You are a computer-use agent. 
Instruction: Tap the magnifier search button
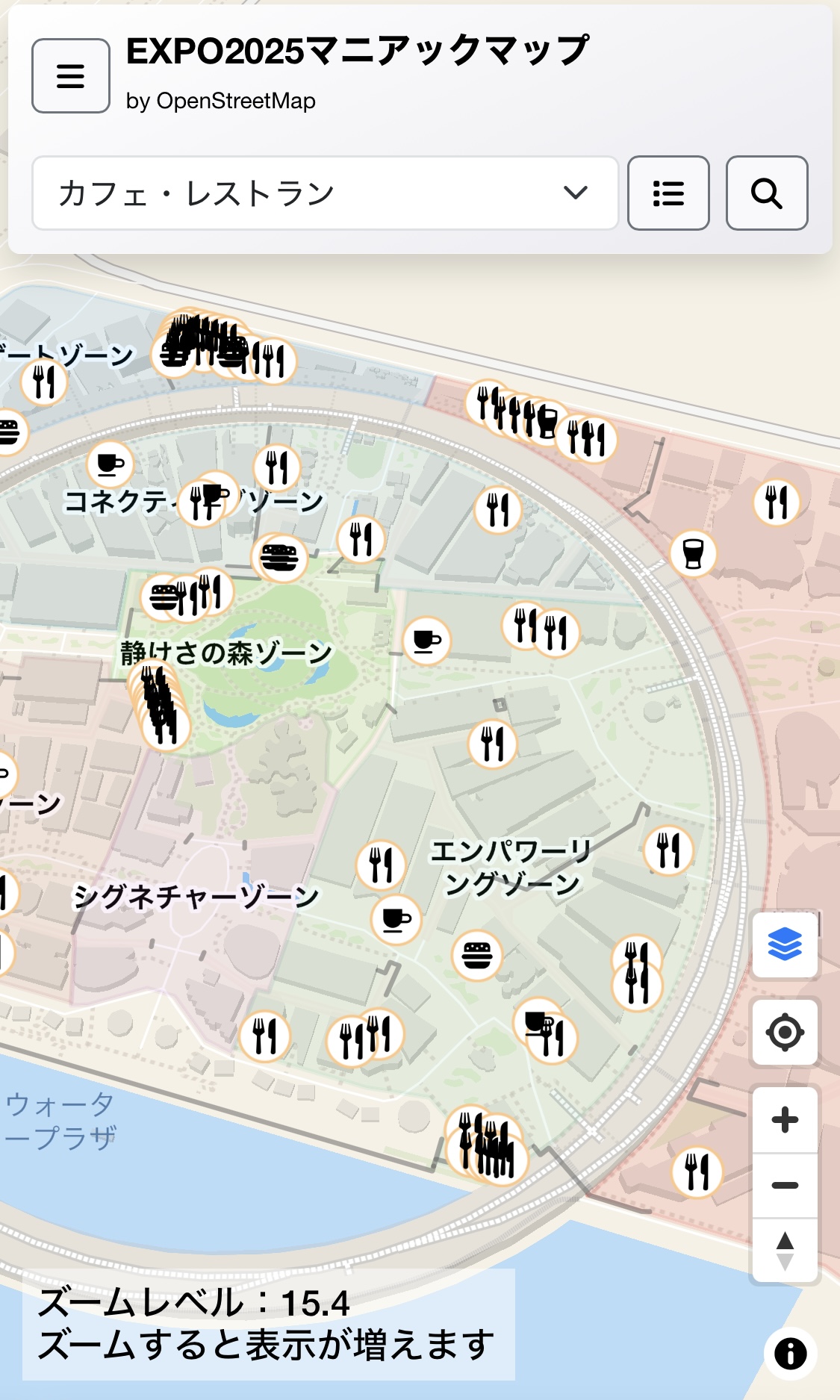767,193
